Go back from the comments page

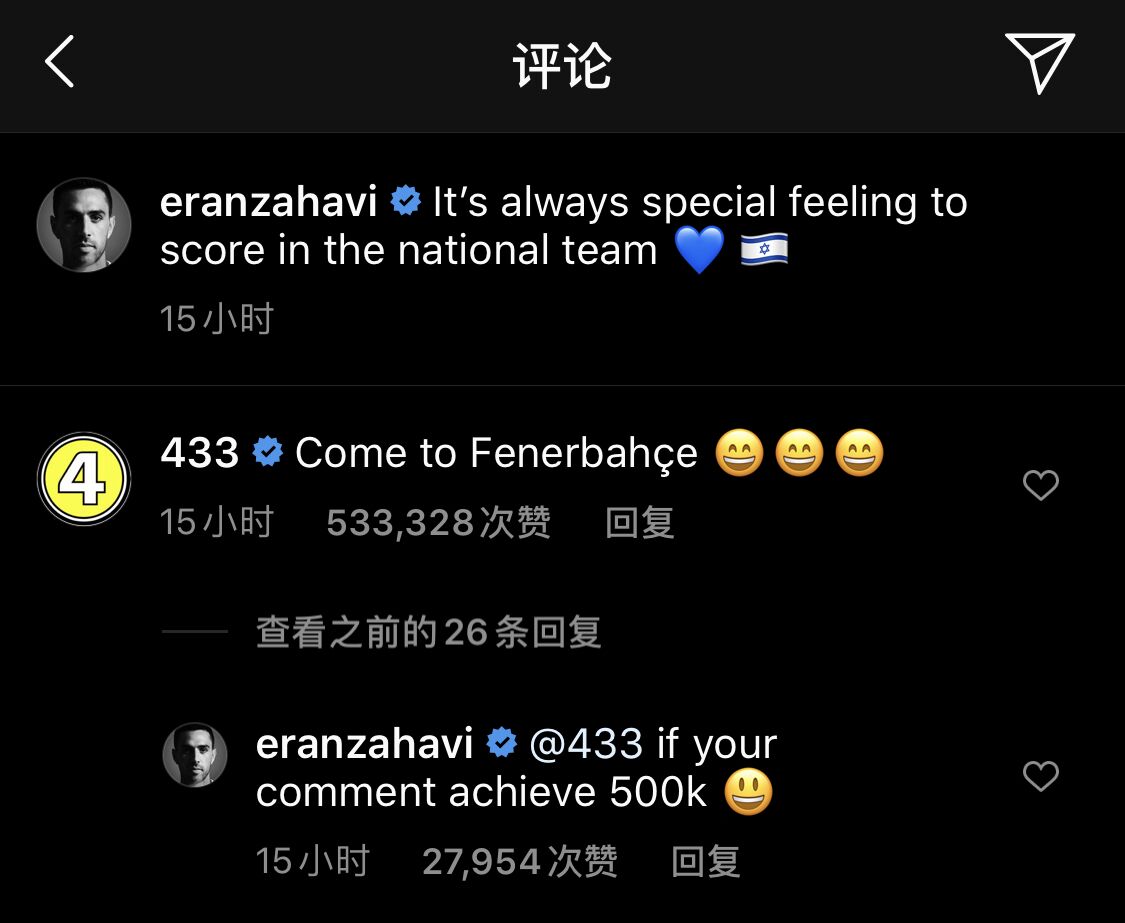click(60, 63)
